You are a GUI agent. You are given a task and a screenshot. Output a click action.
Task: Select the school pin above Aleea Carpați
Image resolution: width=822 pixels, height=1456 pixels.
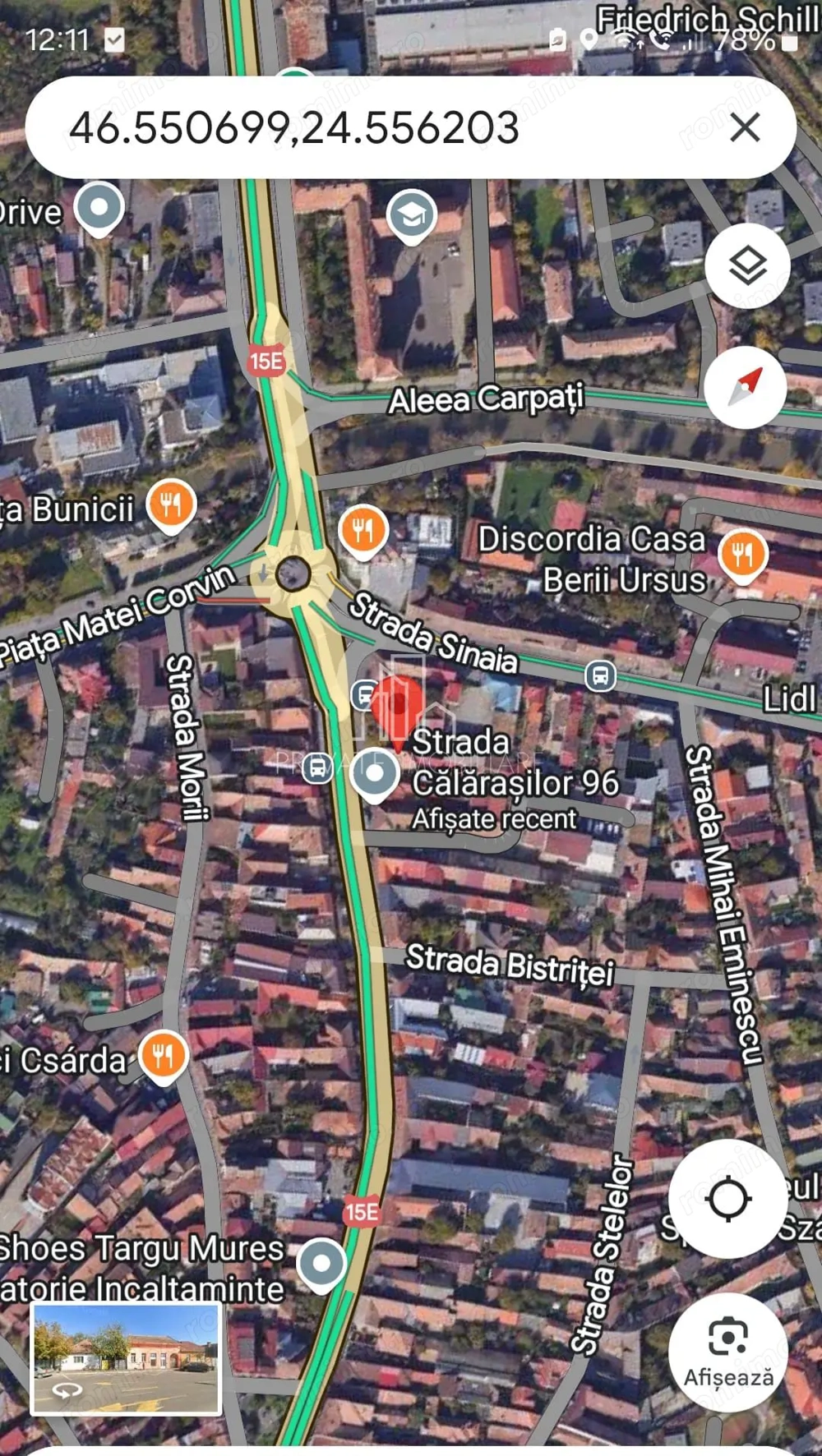coord(411,214)
